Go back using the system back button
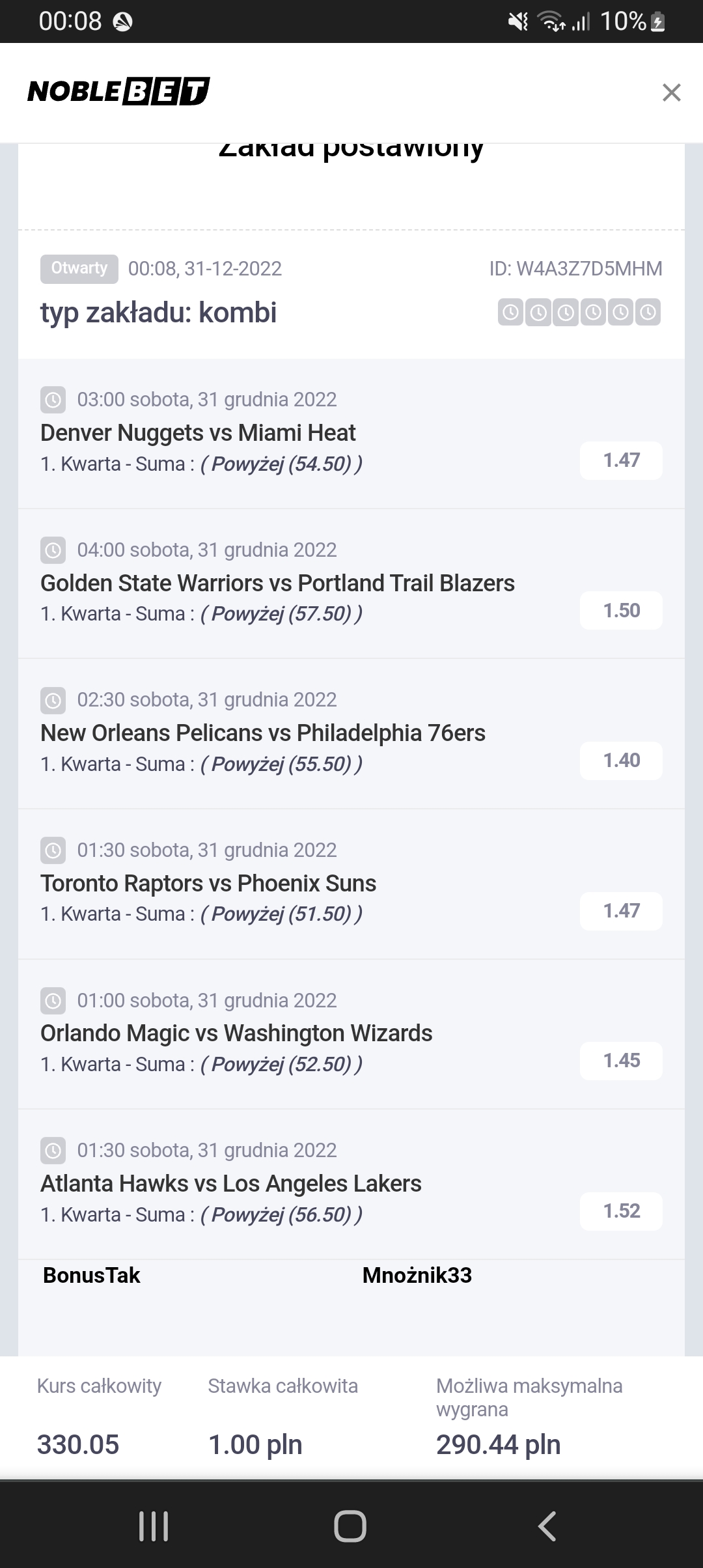 (x=547, y=1526)
